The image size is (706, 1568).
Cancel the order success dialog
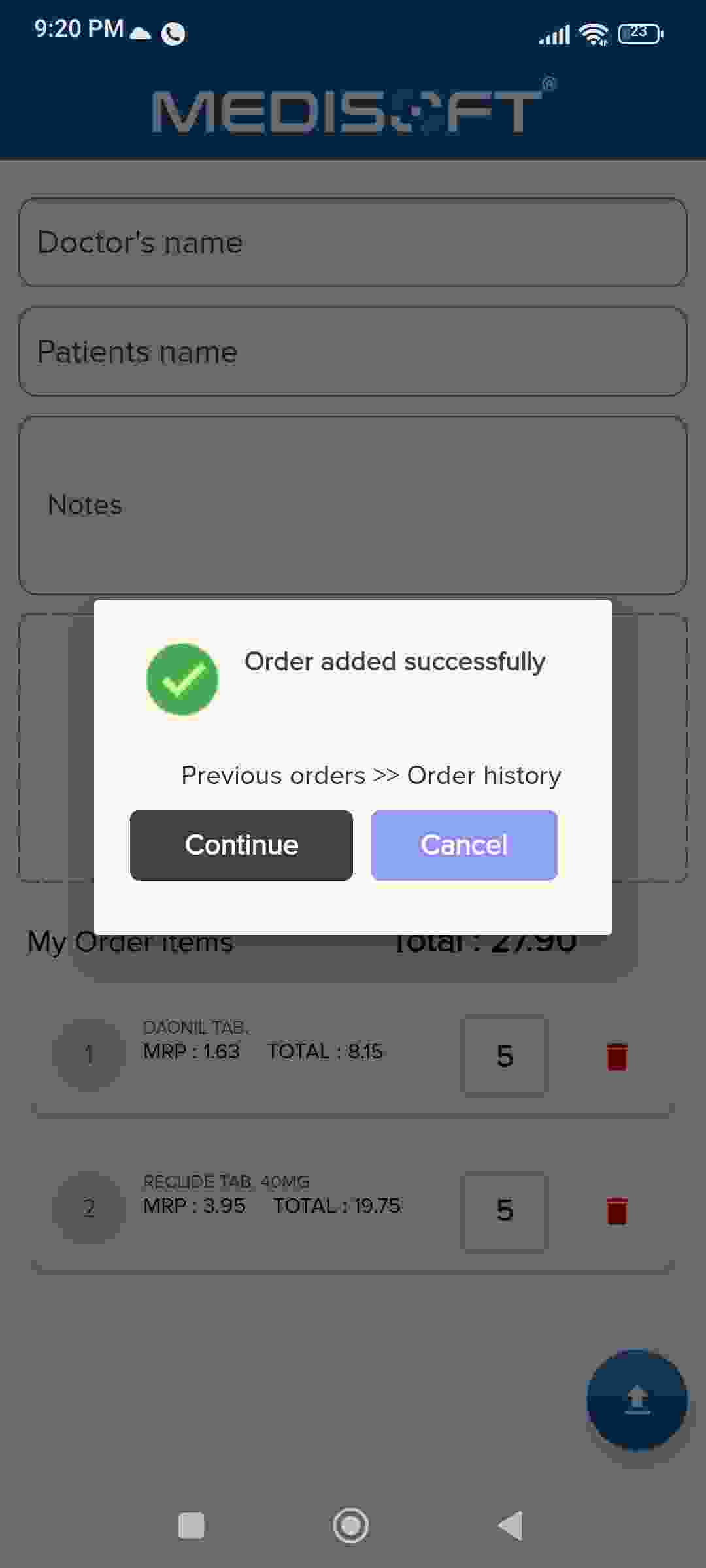(x=463, y=845)
